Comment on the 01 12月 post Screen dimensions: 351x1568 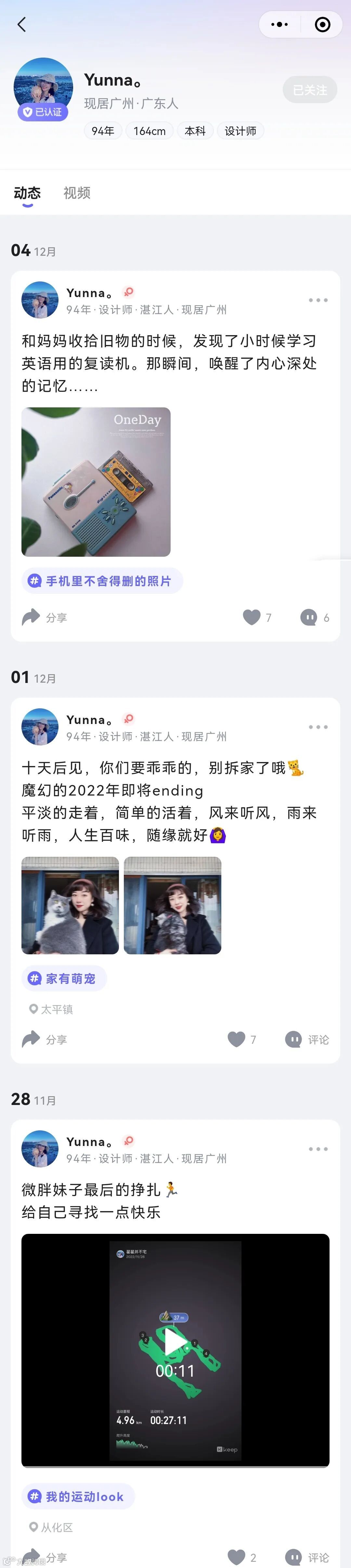[307, 1039]
